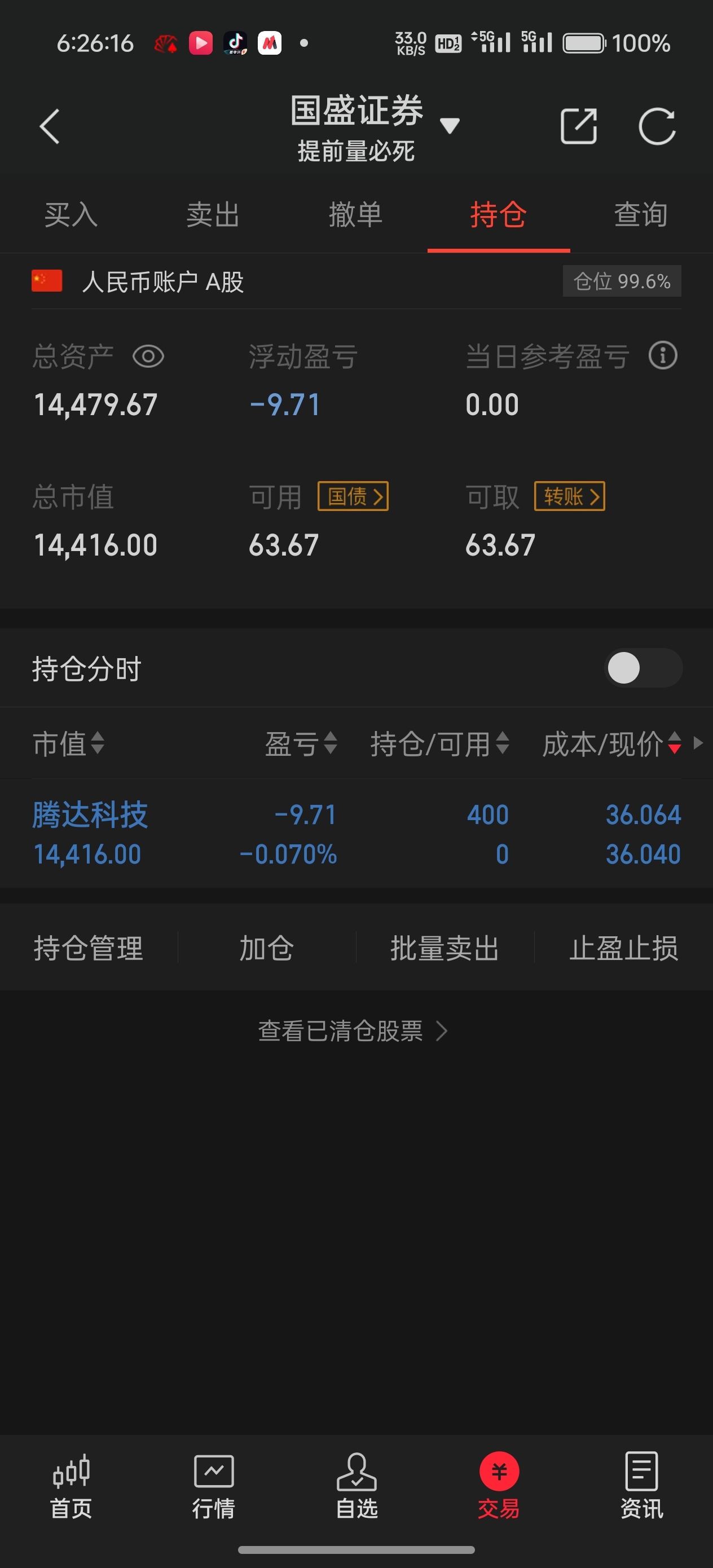
Task: Show info about 当日参考盈亏
Action: [662, 355]
